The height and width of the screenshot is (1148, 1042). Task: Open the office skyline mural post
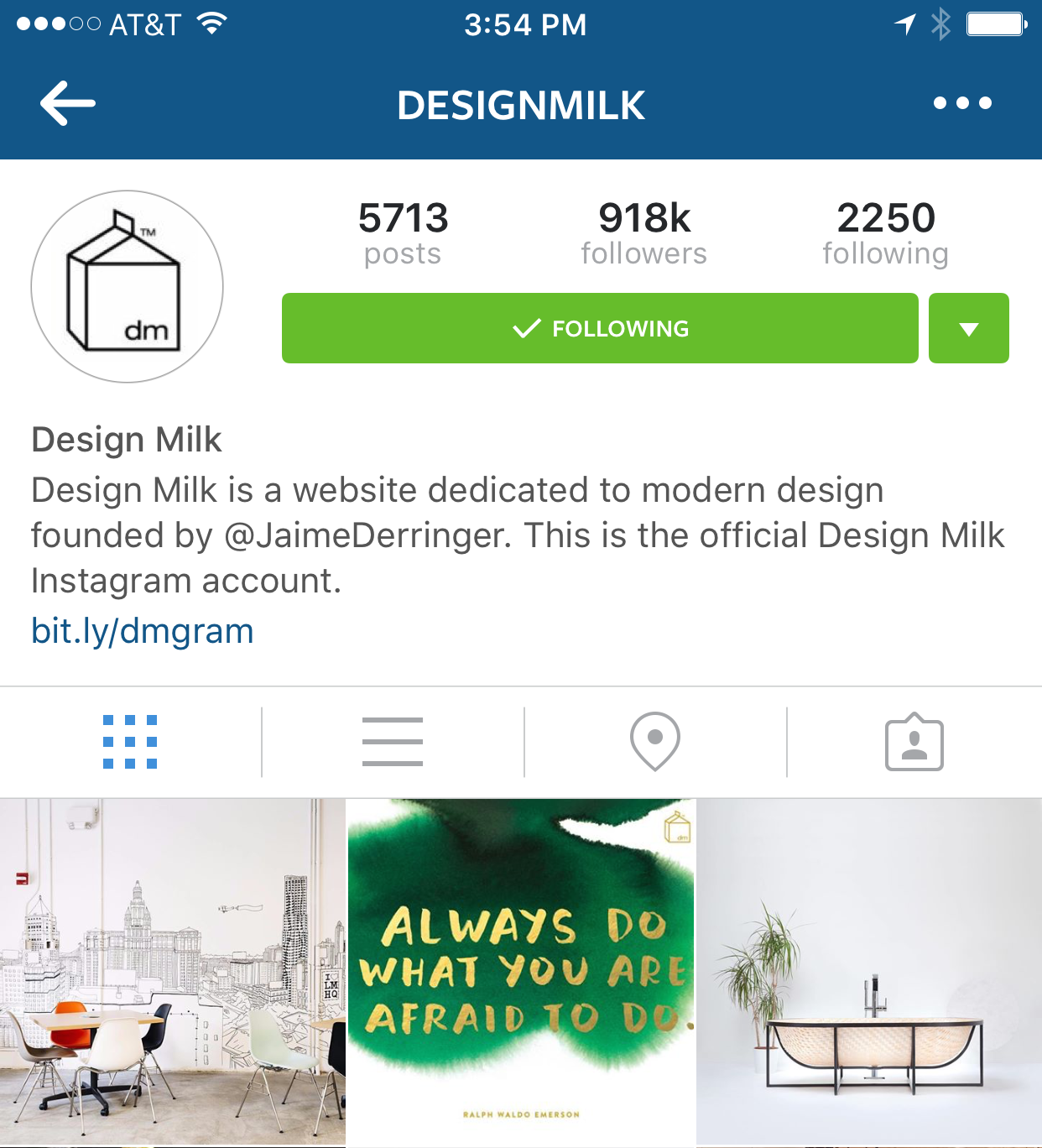coord(172,972)
